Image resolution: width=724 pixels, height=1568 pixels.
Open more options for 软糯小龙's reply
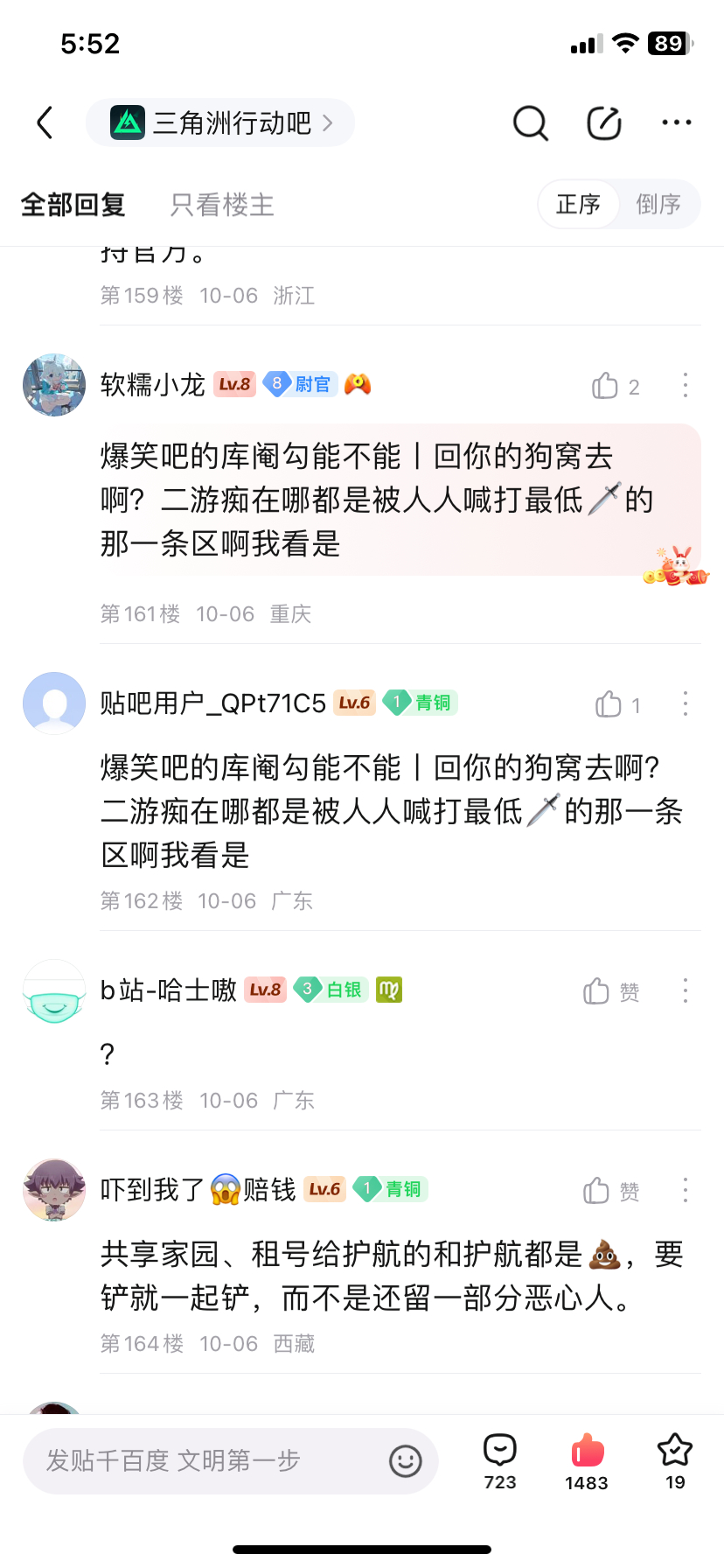click(x=686, y=385)
